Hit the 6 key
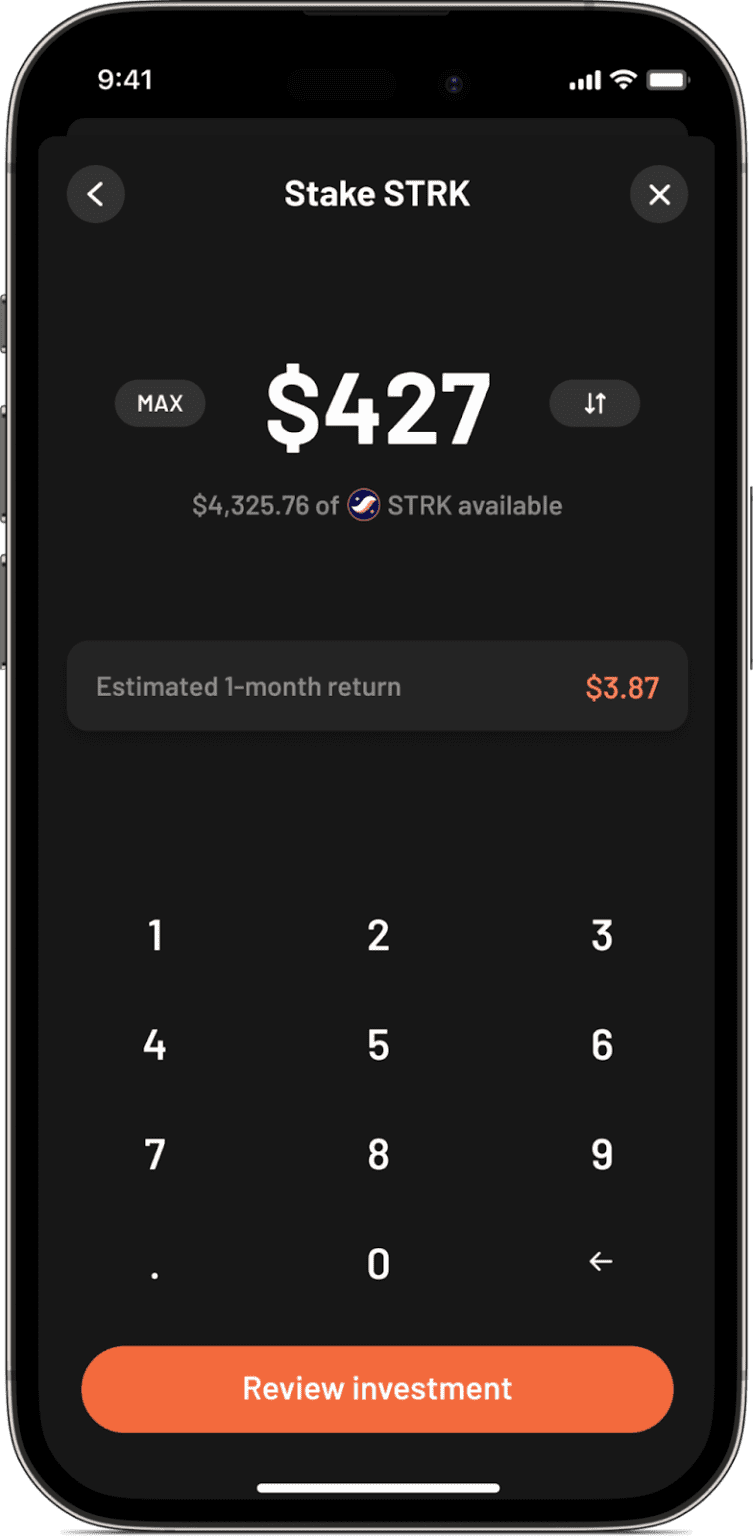 (x=601, y=1045)
